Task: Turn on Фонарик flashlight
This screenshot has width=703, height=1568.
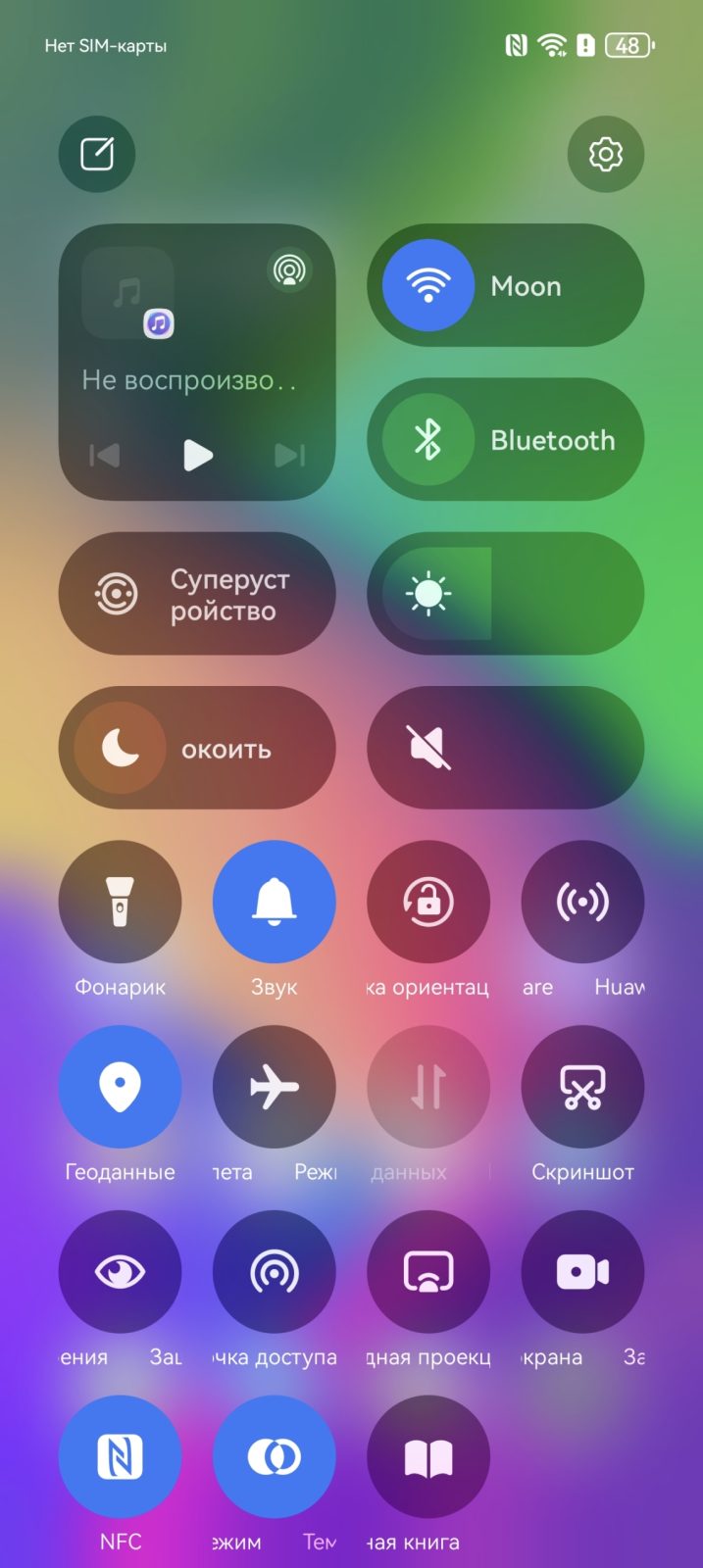Action: pos(120,902)
